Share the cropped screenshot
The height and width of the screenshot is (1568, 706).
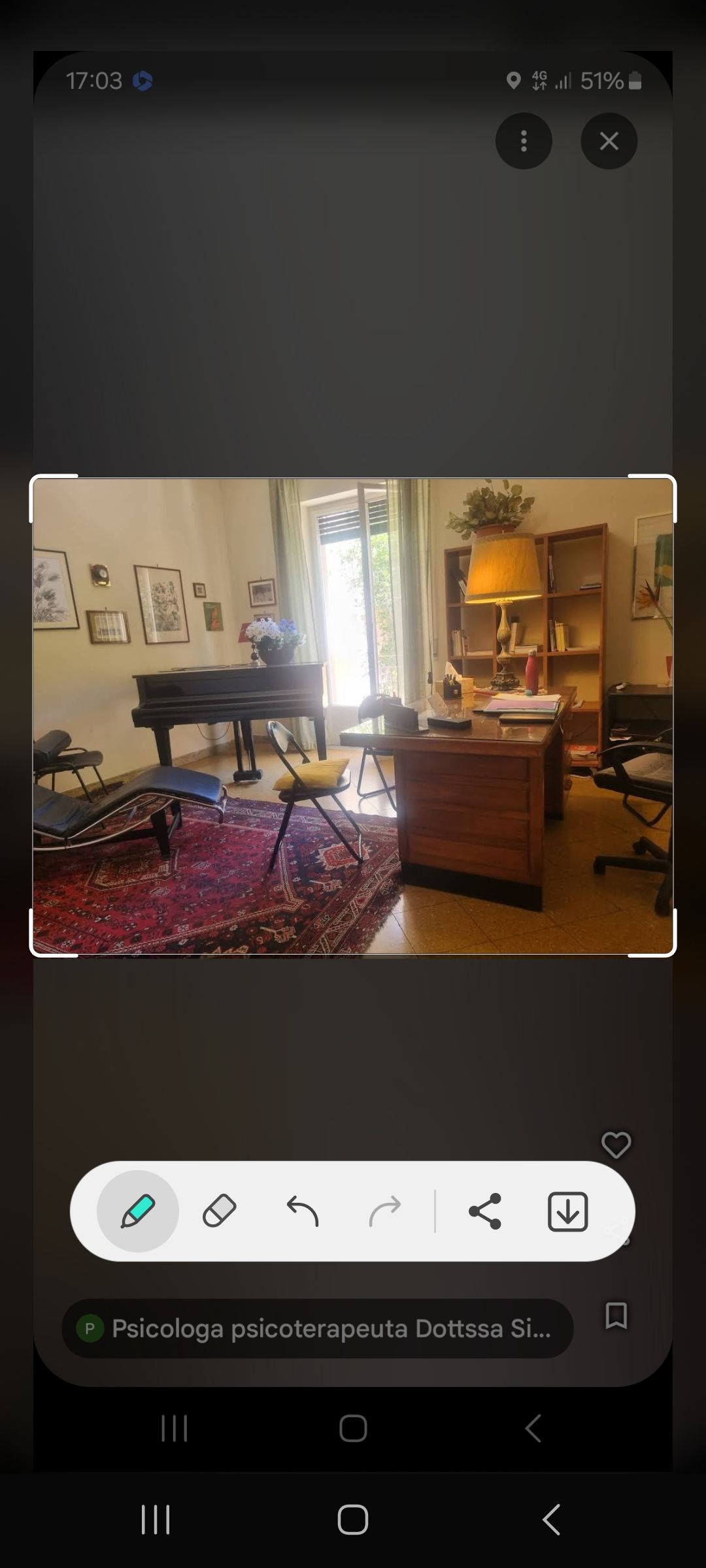click(x=485, y=1211)
